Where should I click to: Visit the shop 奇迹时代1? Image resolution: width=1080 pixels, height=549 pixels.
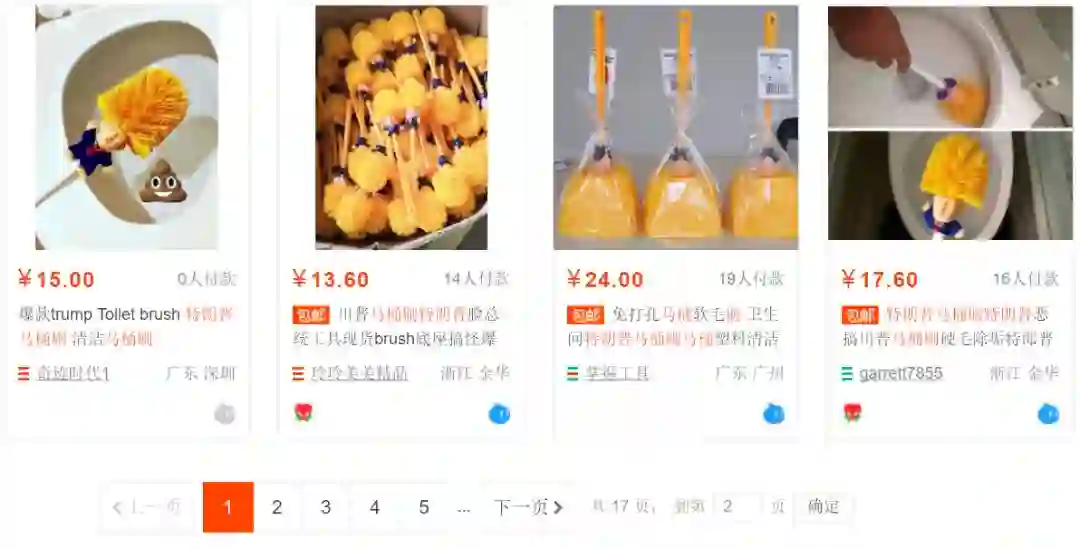73,374
